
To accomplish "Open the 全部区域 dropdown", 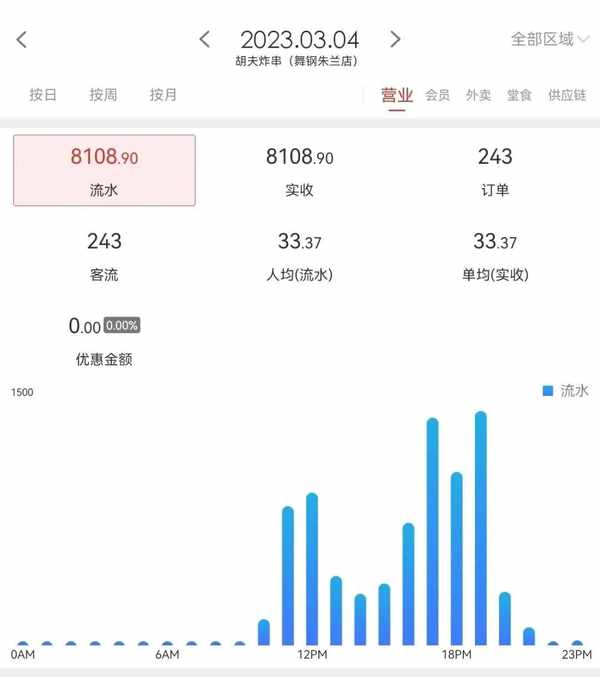I will (x=549, y=40).
